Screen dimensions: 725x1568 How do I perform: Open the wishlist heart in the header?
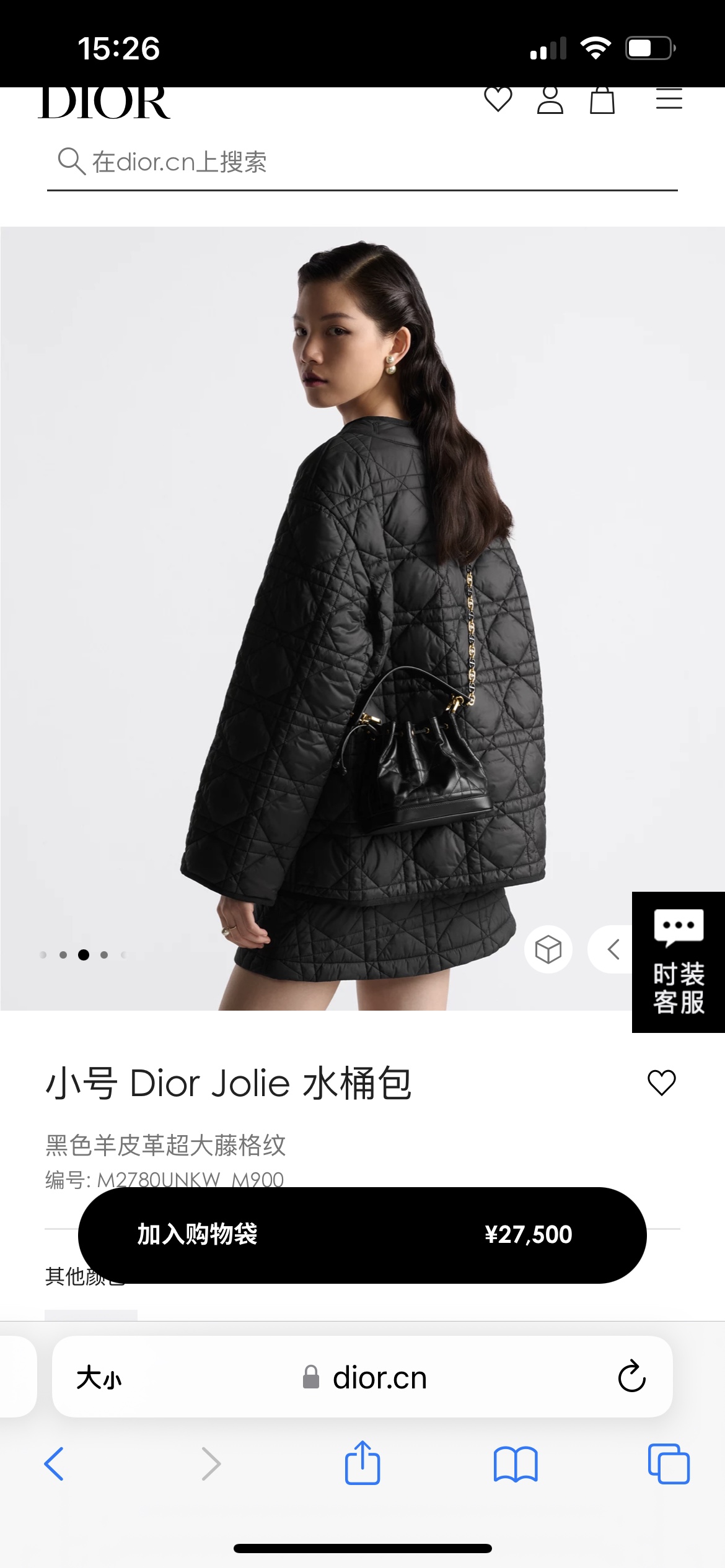[498, 99]
